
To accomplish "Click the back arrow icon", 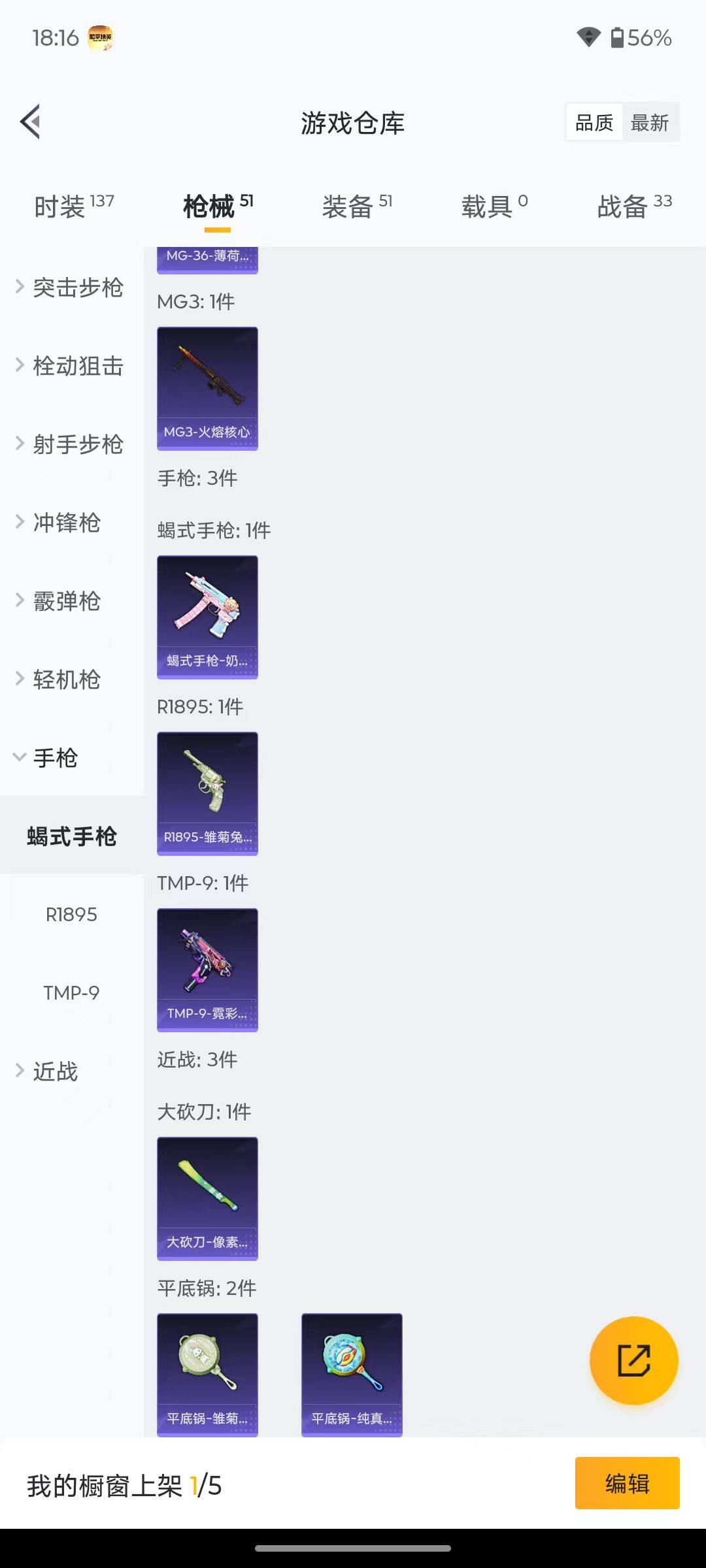I will tap(30, 122).
